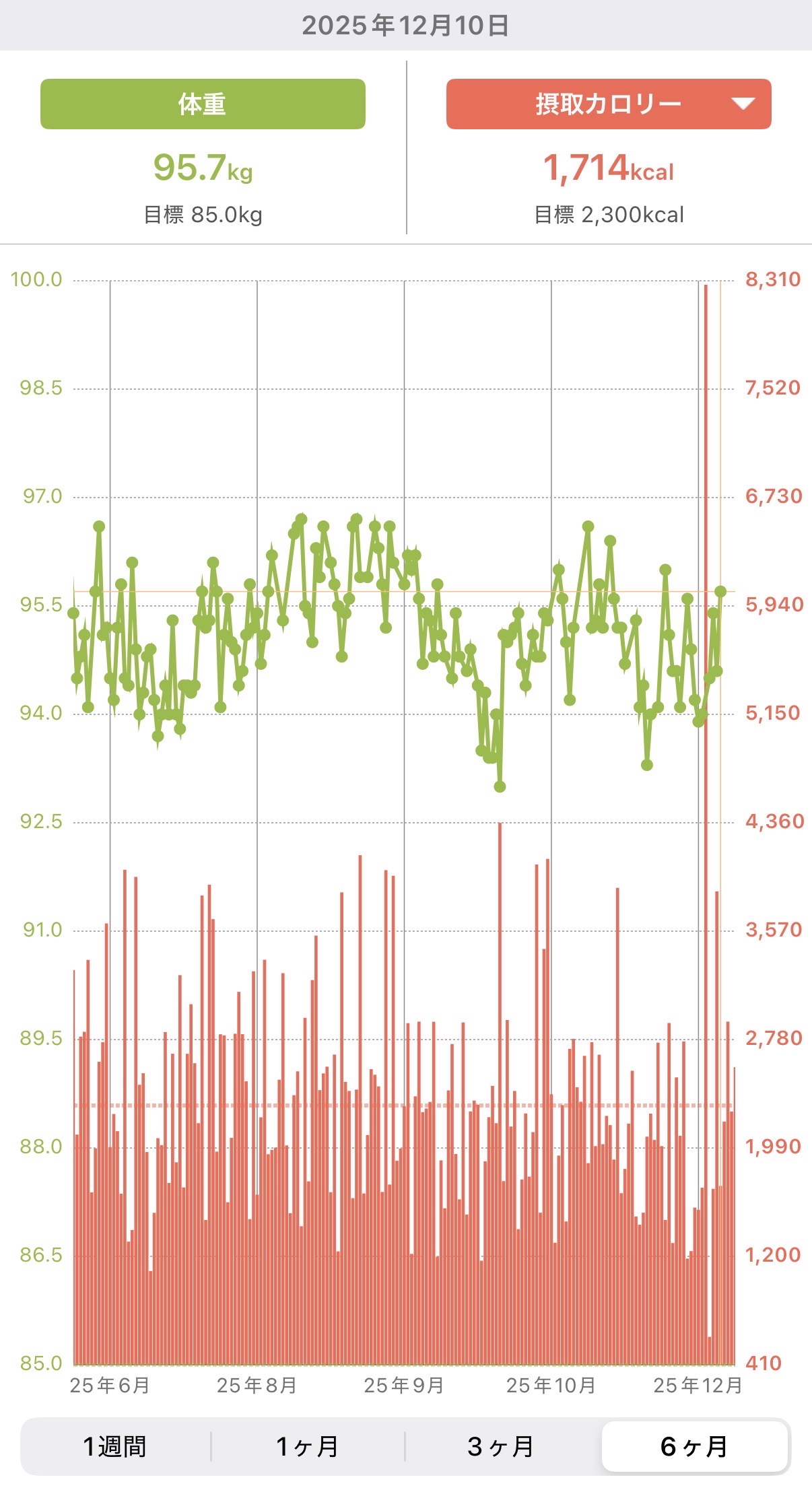Tap the green 体重 button
The width and height of the screenshot is (812, 1494).
click(x=203, y=104)
